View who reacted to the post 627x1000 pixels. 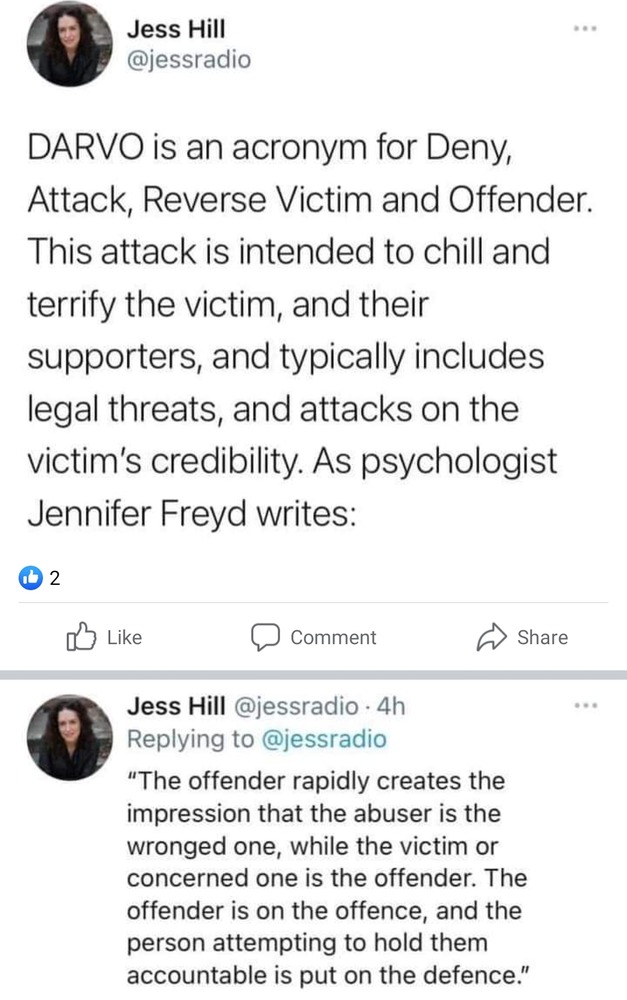(41, 577)
